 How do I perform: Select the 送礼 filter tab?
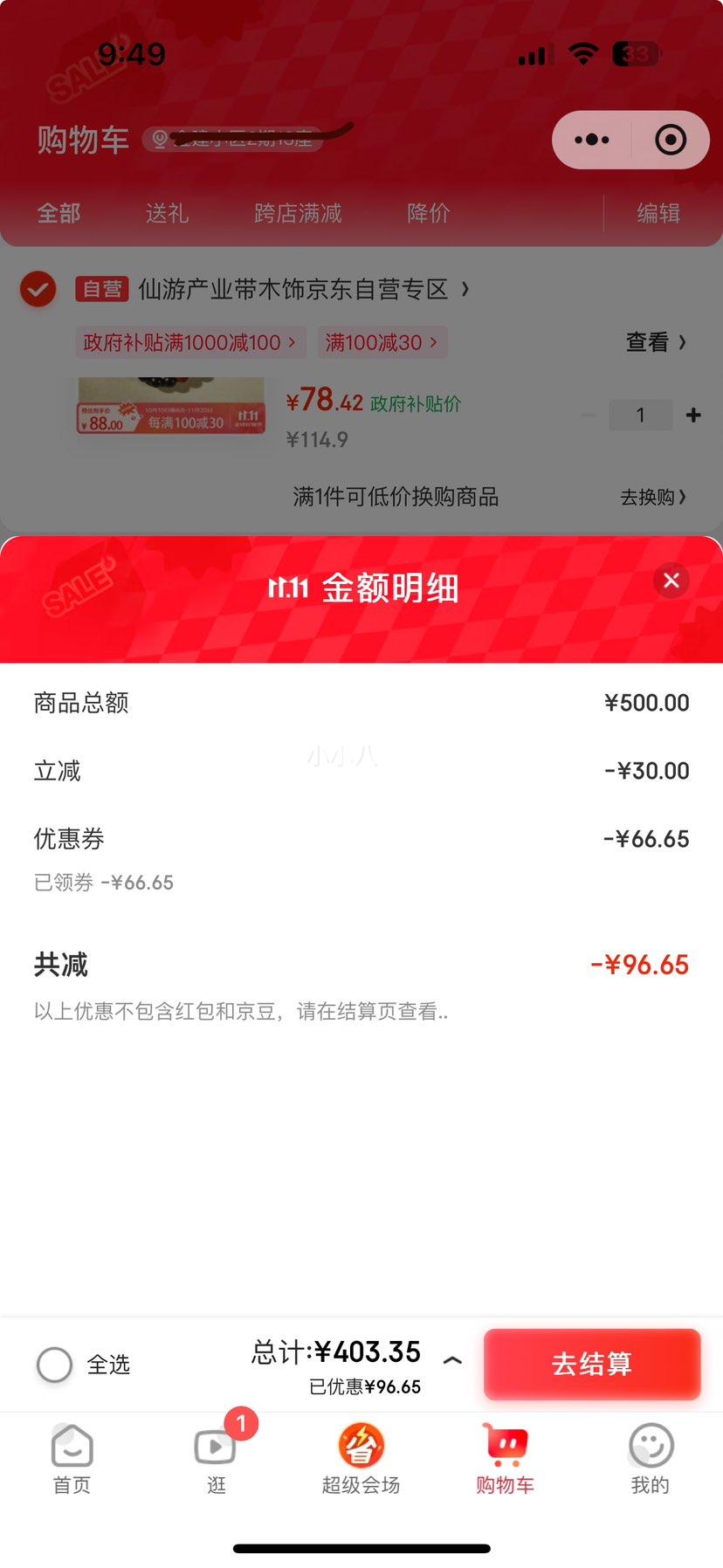point(167,213)
